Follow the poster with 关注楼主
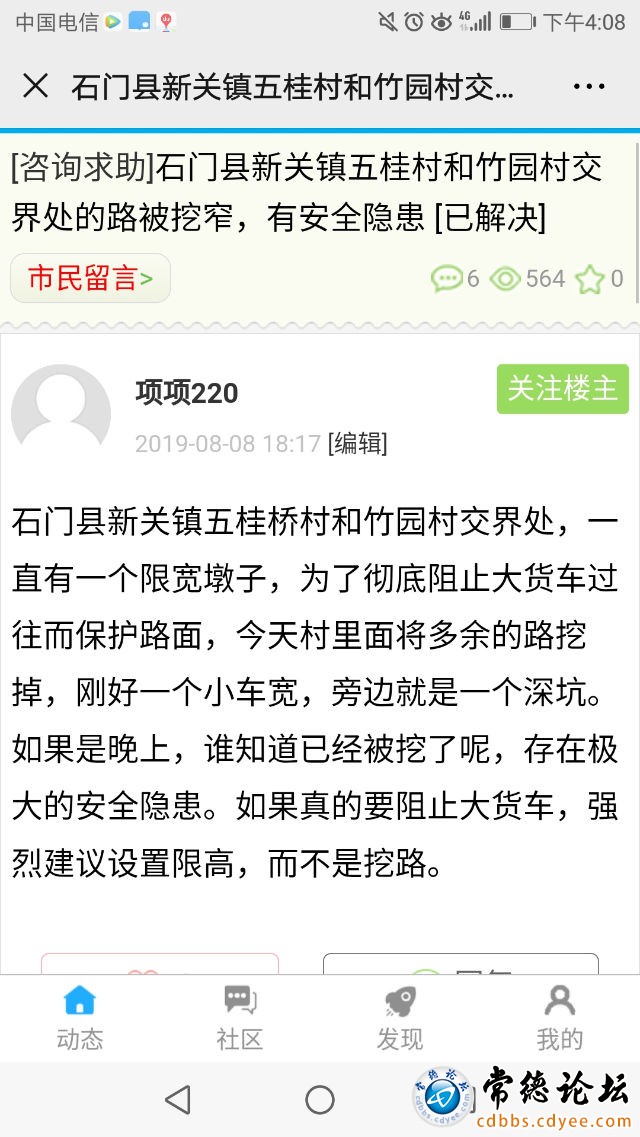This screenshot has height=1137, width=640. pos(562,389)
